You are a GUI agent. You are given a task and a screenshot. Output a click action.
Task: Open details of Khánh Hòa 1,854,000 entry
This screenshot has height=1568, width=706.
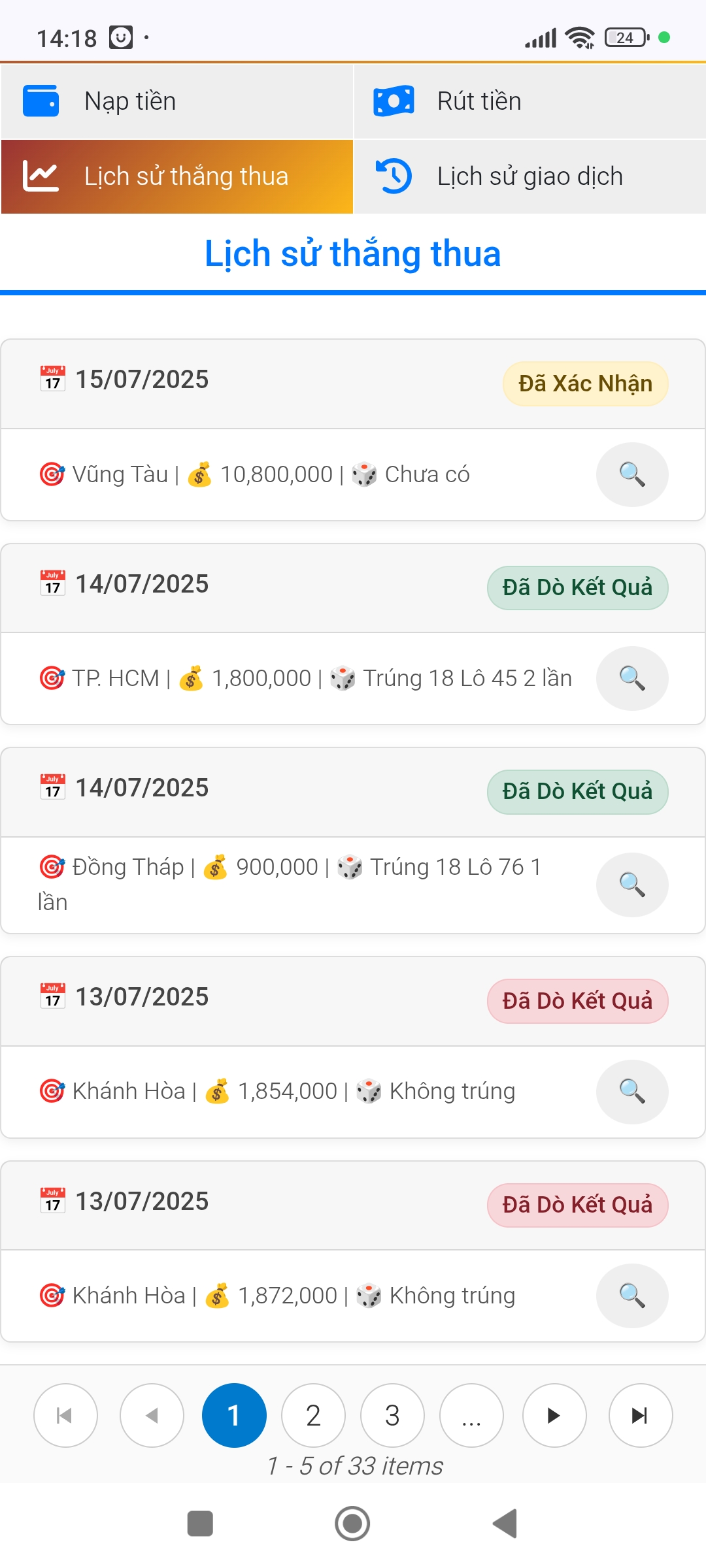(x=632, y=1091)
